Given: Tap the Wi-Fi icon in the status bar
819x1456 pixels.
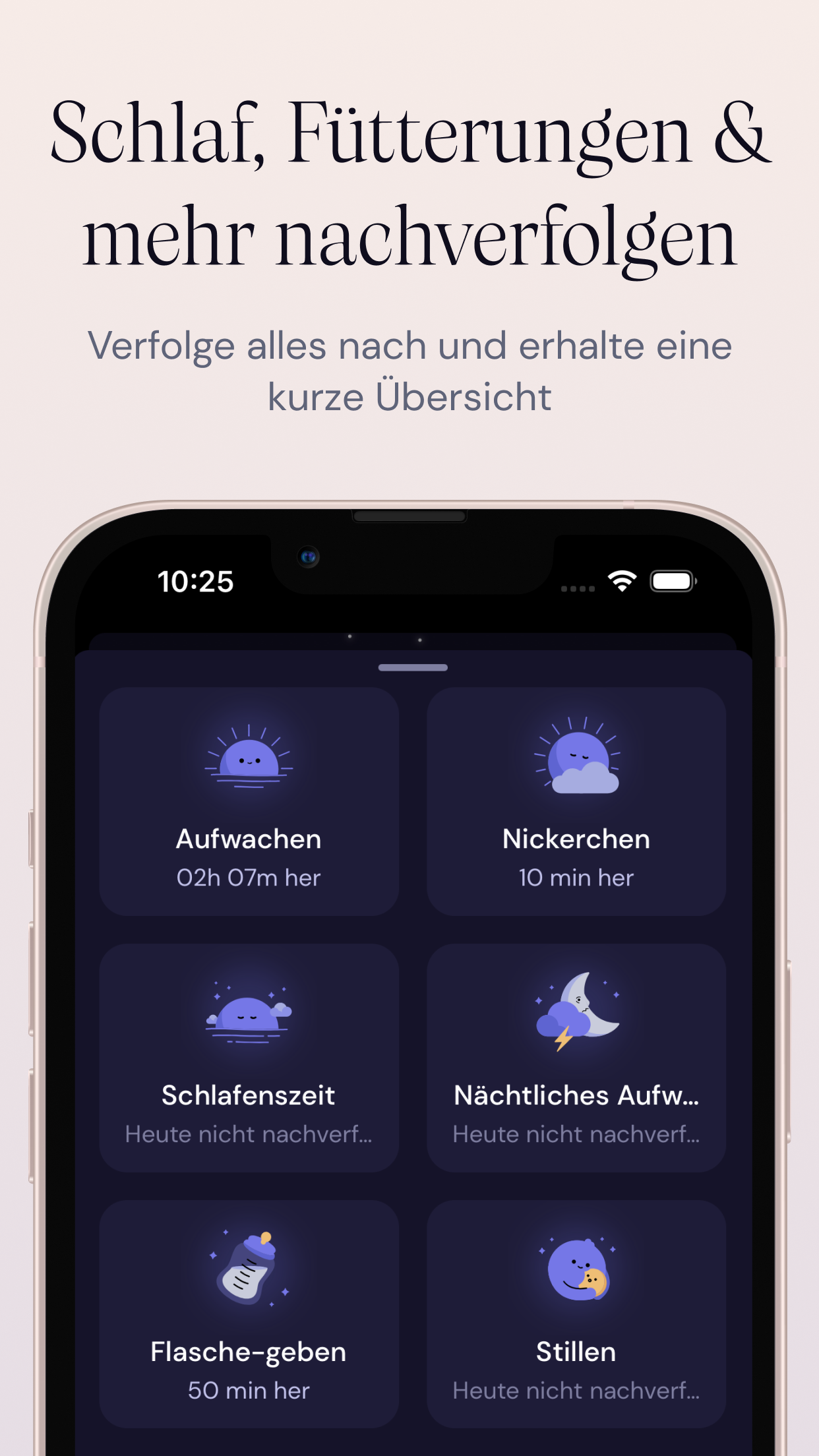Looking at the screenshot, I should tap(621, 581).
